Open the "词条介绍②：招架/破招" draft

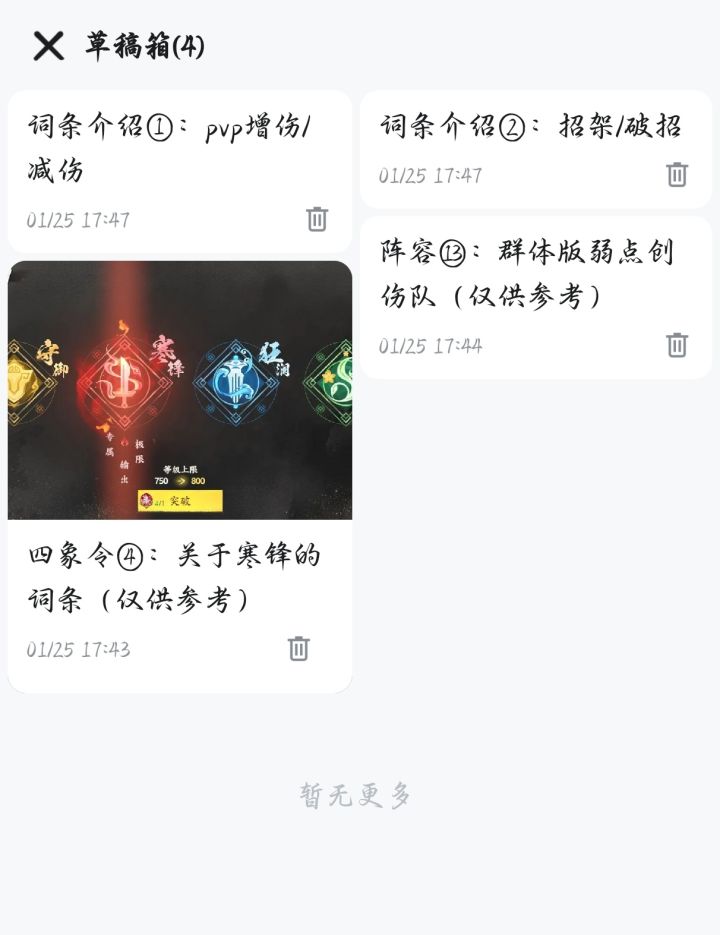(530, 125)
